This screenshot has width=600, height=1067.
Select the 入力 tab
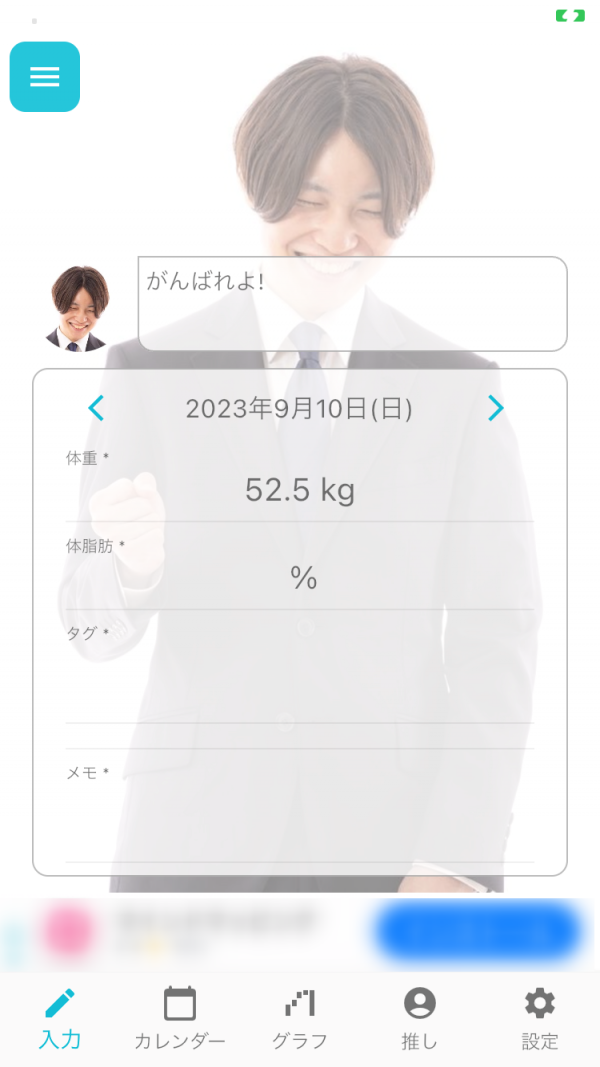coord(60,1018)
